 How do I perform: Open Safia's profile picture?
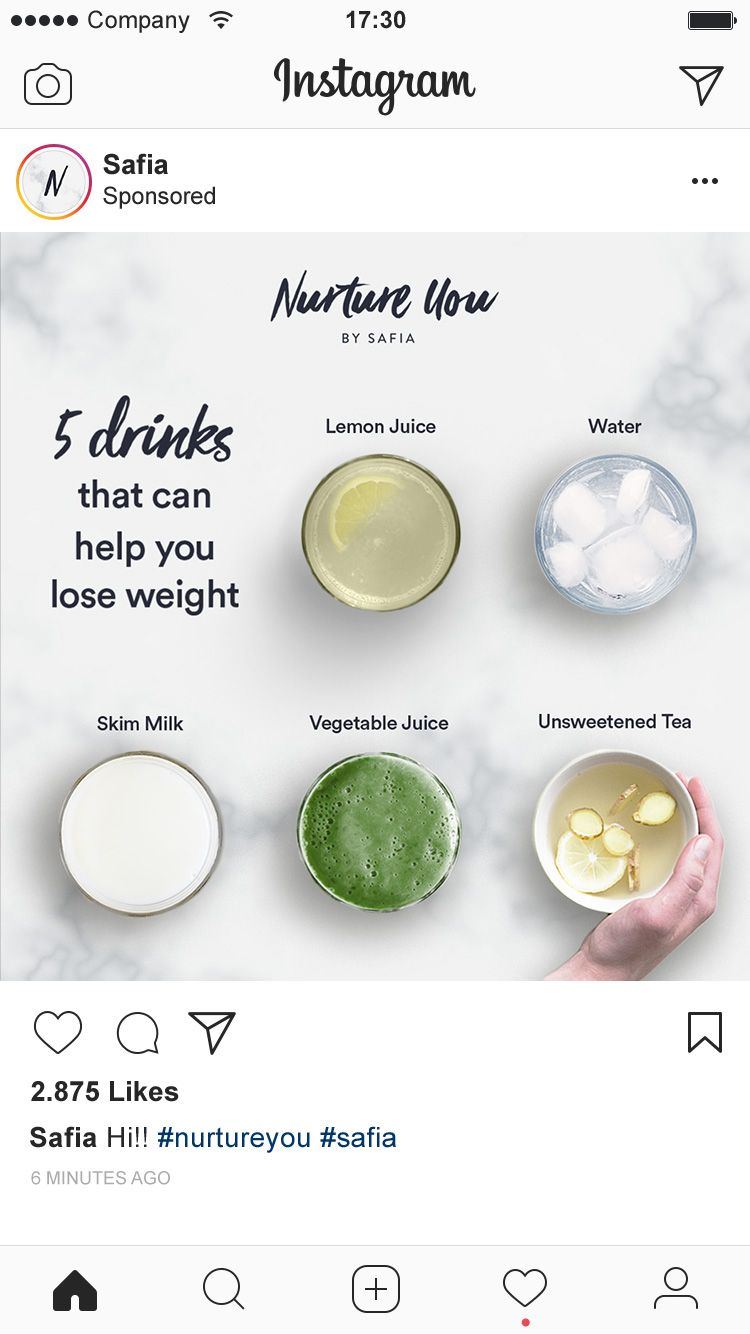pyautogui.click(x=55, y=181)
